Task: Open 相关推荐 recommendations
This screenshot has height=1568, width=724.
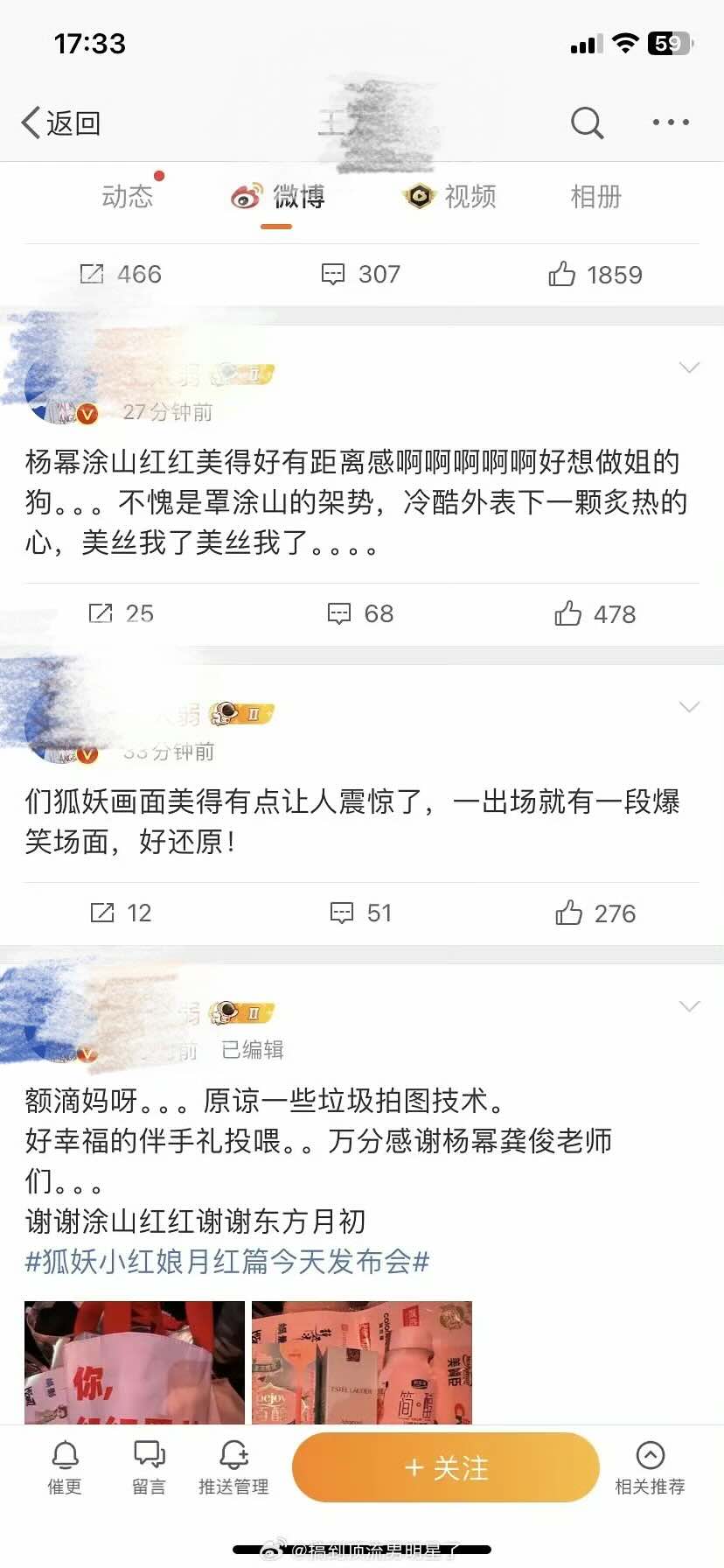Action: pos(650,1467)
